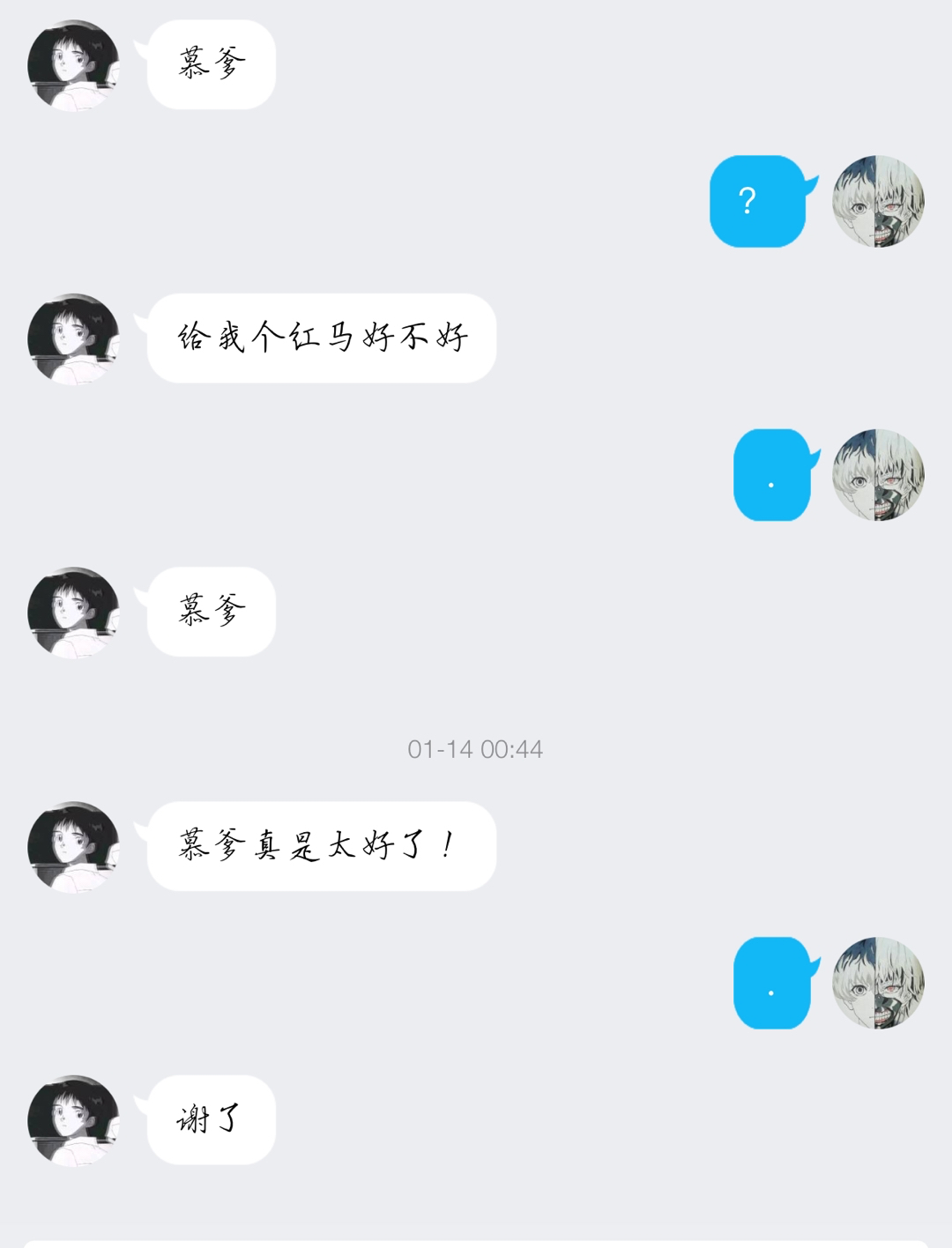Tap the avatar next to the "?" message

(x=878, y=202)
